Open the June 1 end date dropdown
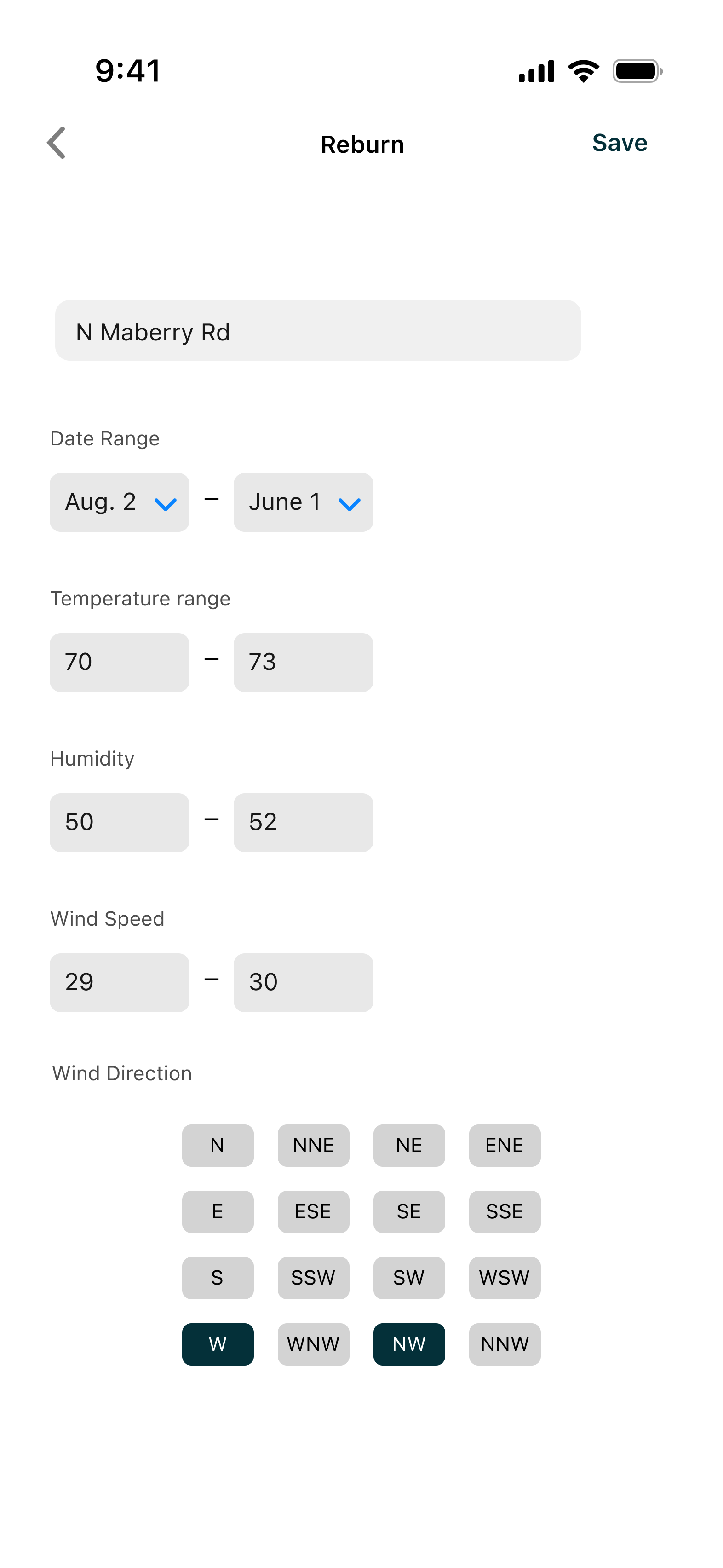The width and height of the screenshot is (723, 1568). click(x=303, y=503)
